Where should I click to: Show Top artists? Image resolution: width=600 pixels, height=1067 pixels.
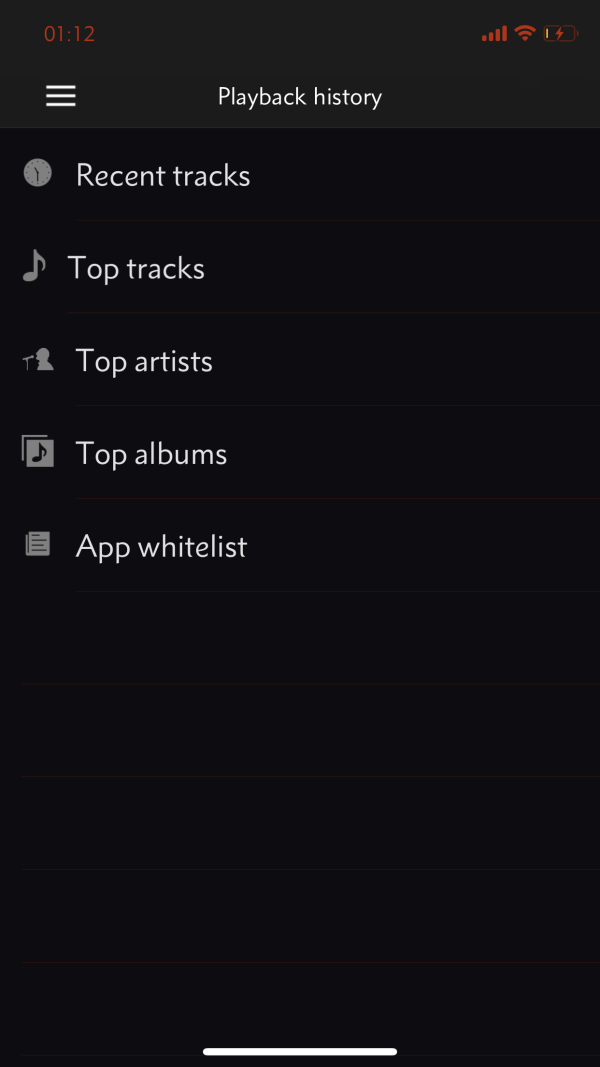pyautogui.click(x=144, y=361)
